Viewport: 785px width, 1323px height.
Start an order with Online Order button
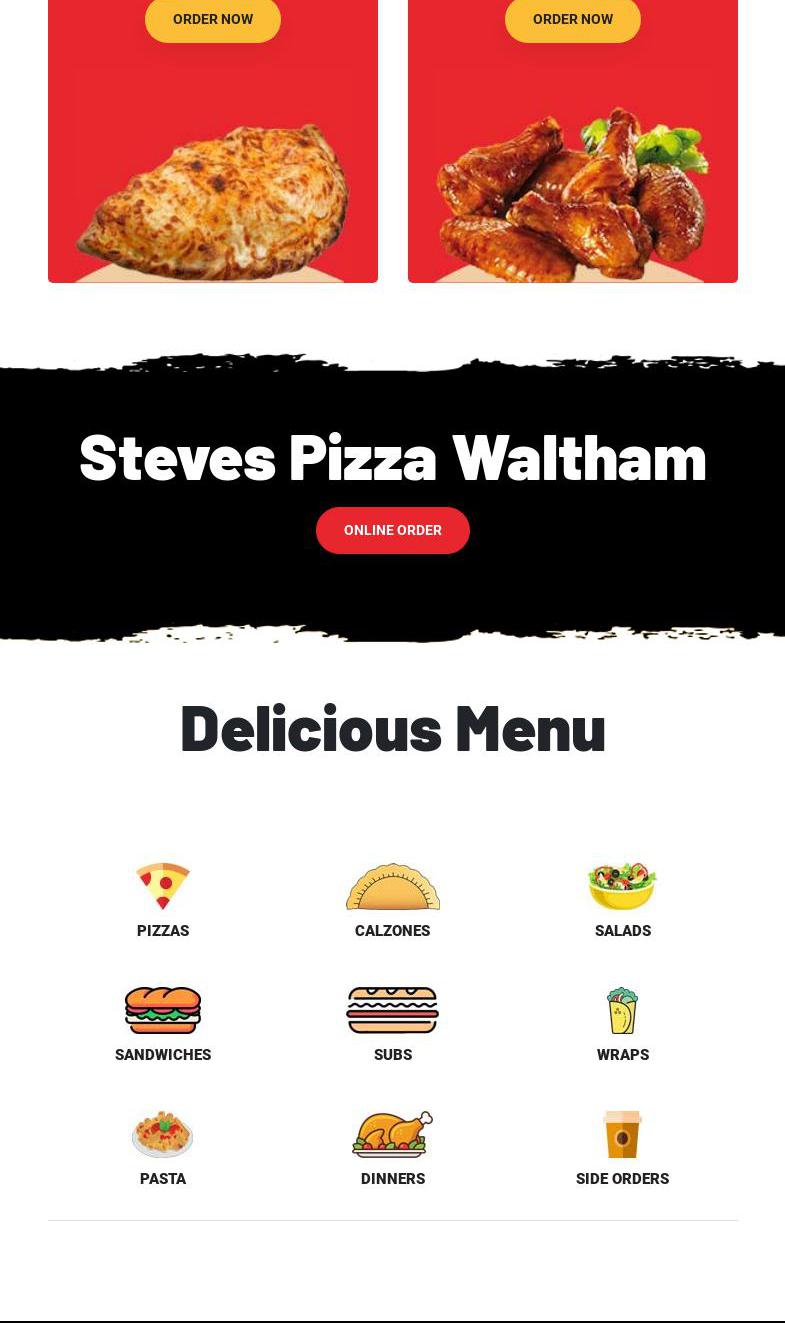(393, 530)
